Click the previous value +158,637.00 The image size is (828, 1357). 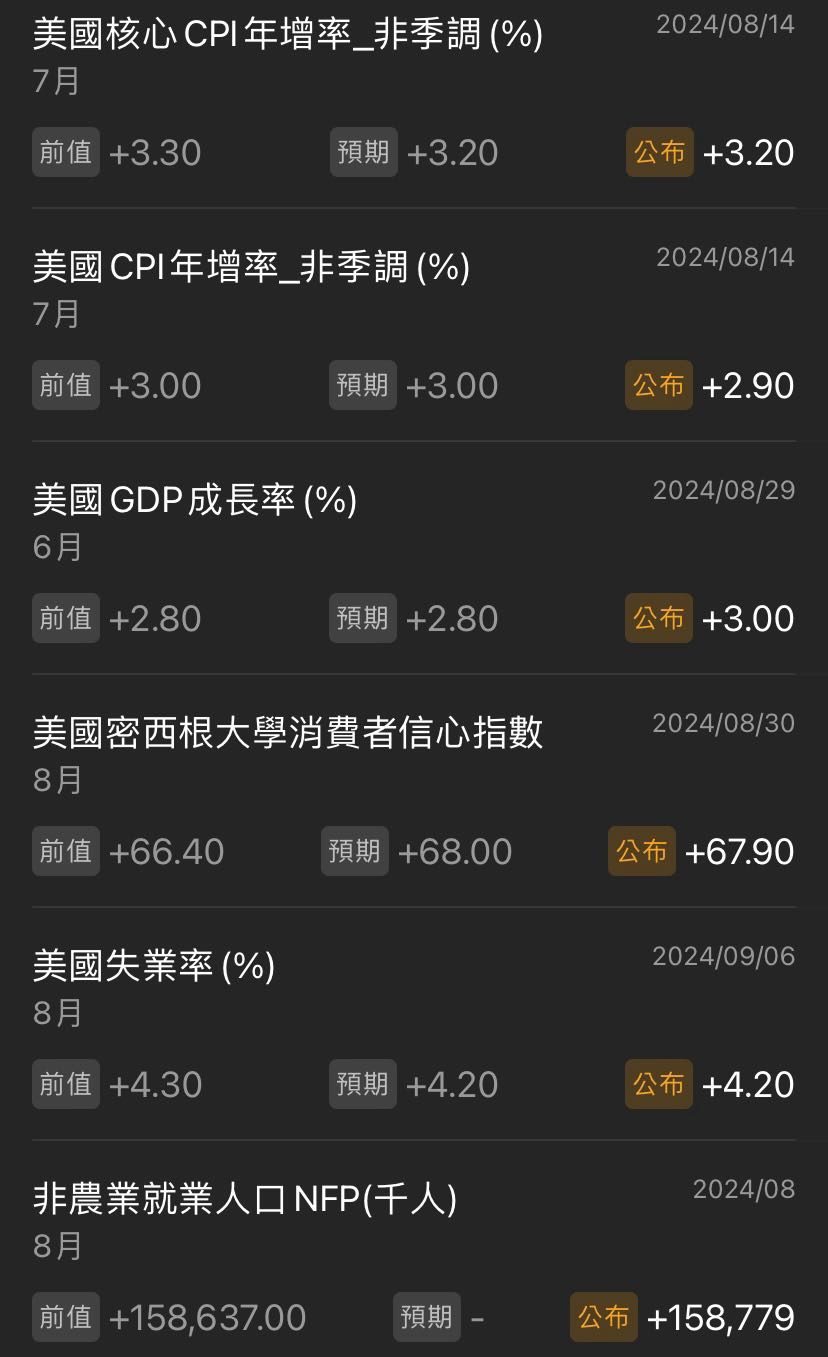click(207, 1317)
